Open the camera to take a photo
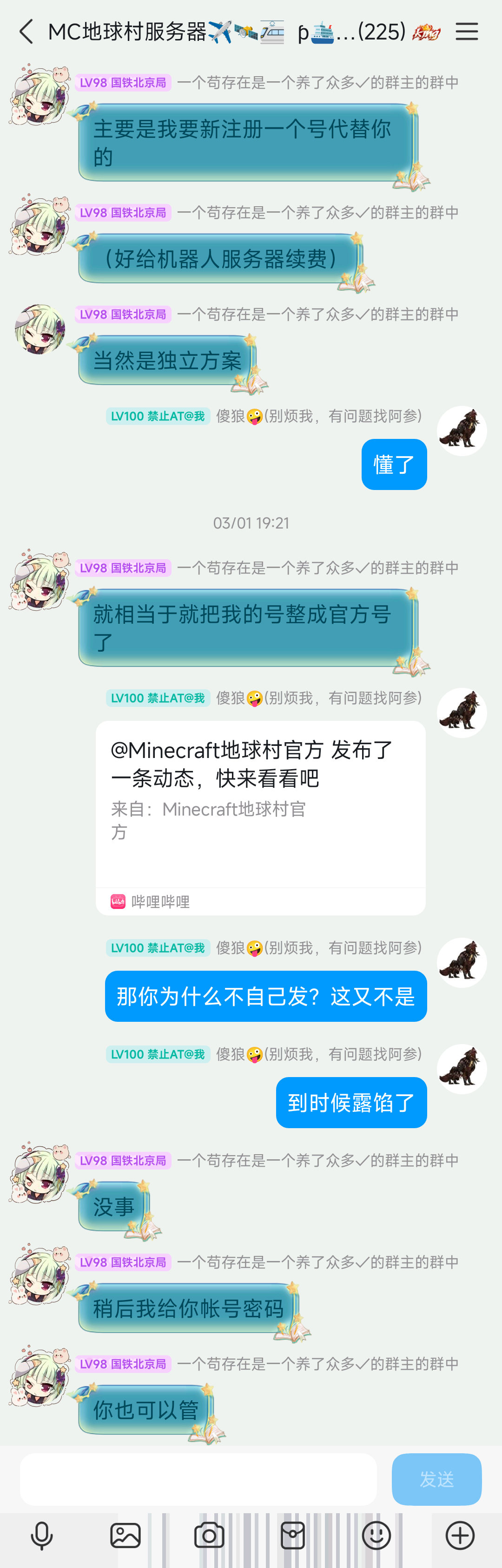502x1568 pixels. coord(209,1535)
